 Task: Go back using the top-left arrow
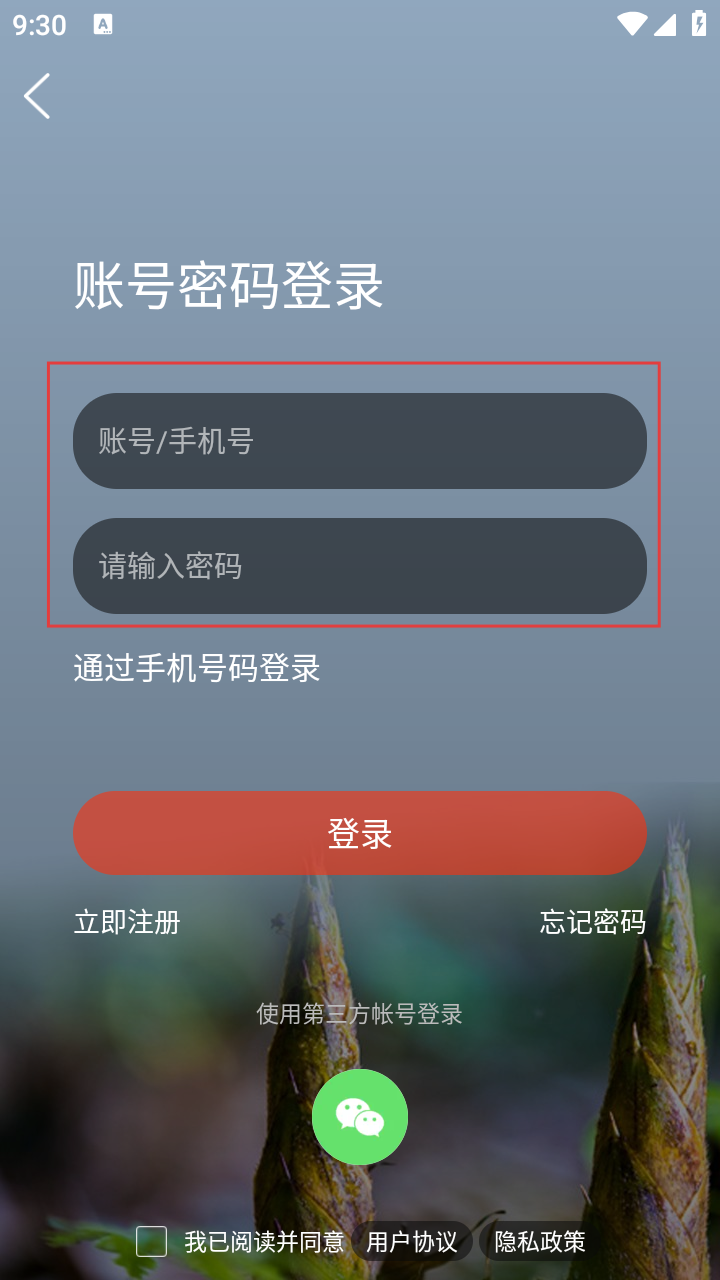tap(37, 96)
